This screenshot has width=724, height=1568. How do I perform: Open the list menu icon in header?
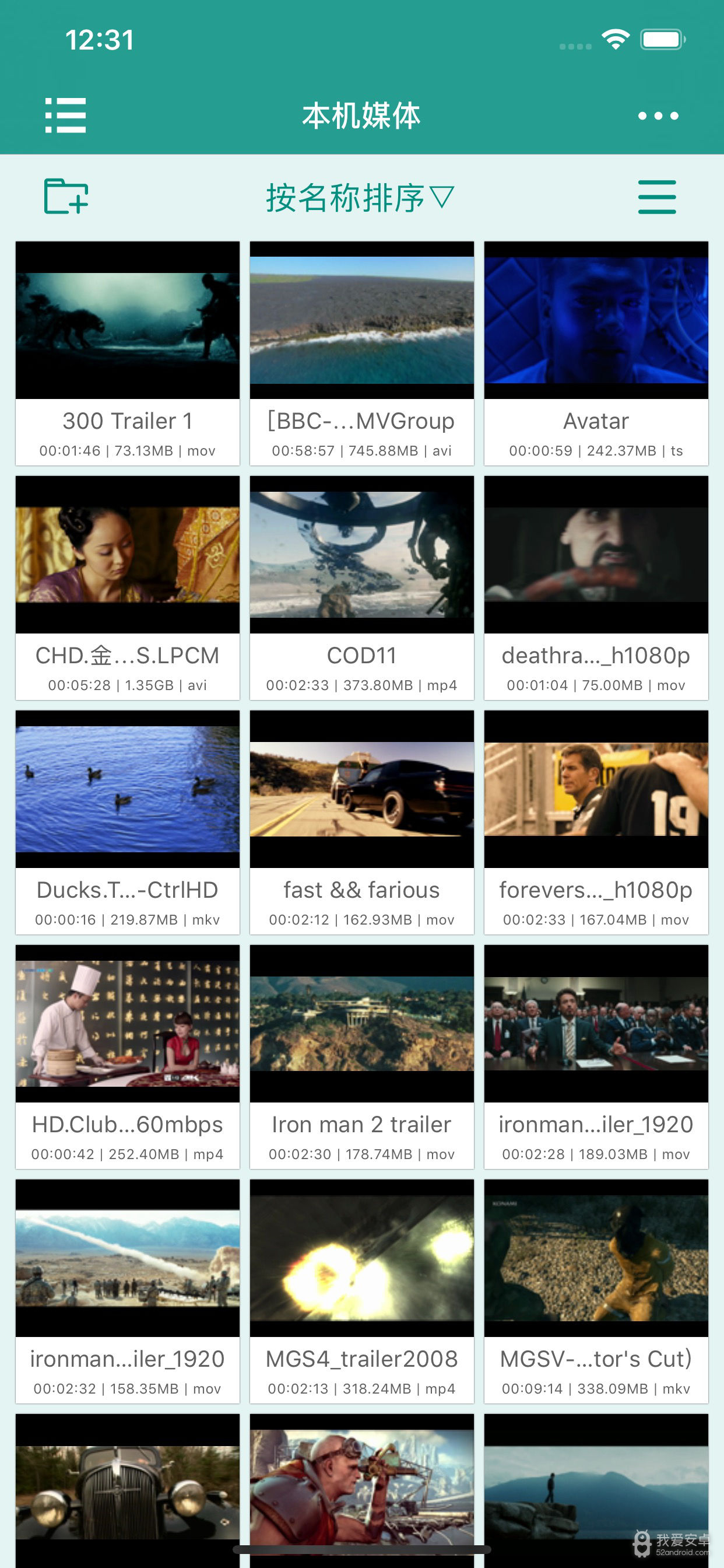tap(65, 115)
